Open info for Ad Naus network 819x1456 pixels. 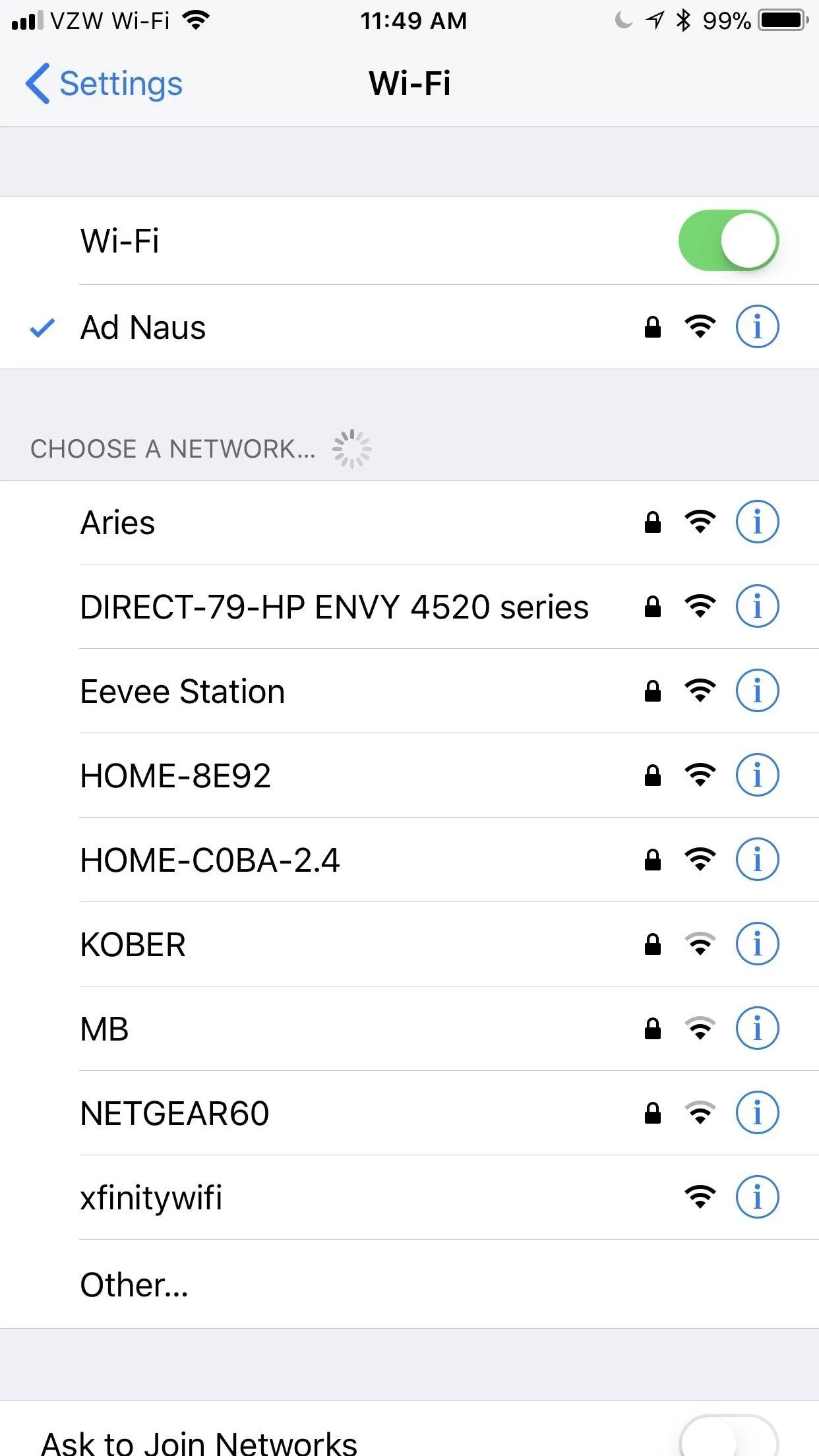pyautogui.click(x=757, y=326)
